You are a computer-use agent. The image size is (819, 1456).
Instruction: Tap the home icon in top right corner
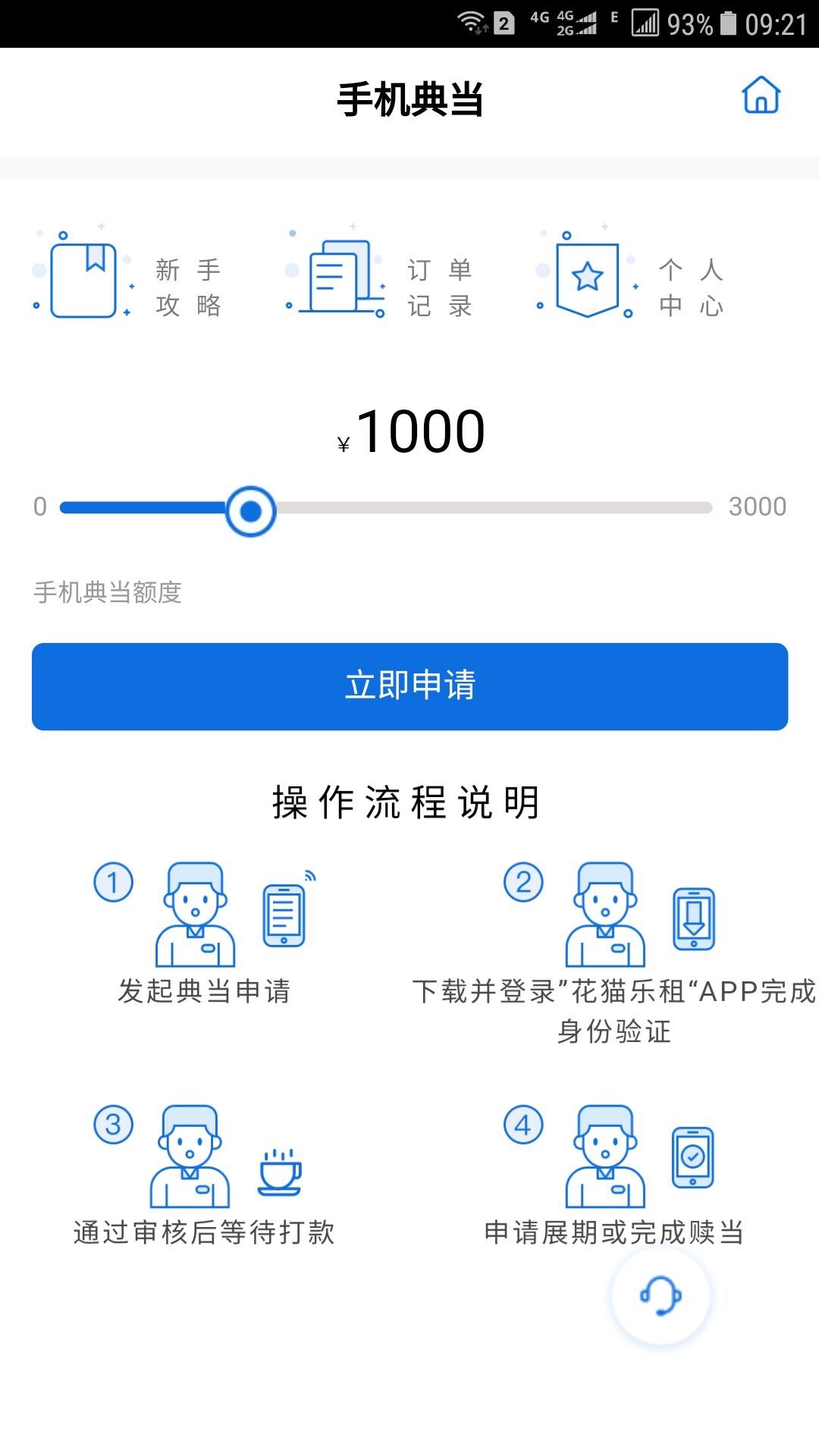[762, 96]
